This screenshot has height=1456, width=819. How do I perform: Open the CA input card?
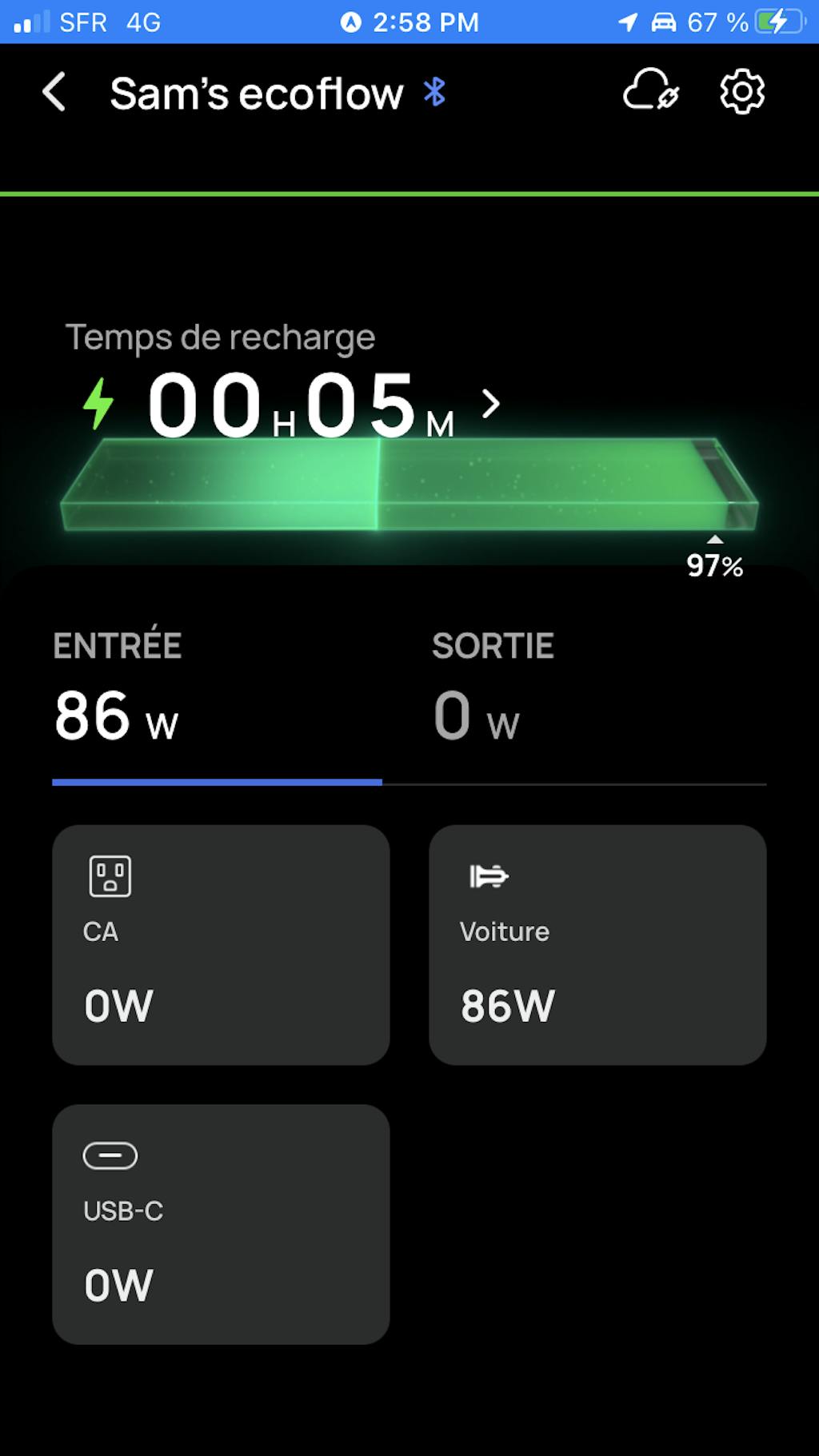tap(221, 944)
